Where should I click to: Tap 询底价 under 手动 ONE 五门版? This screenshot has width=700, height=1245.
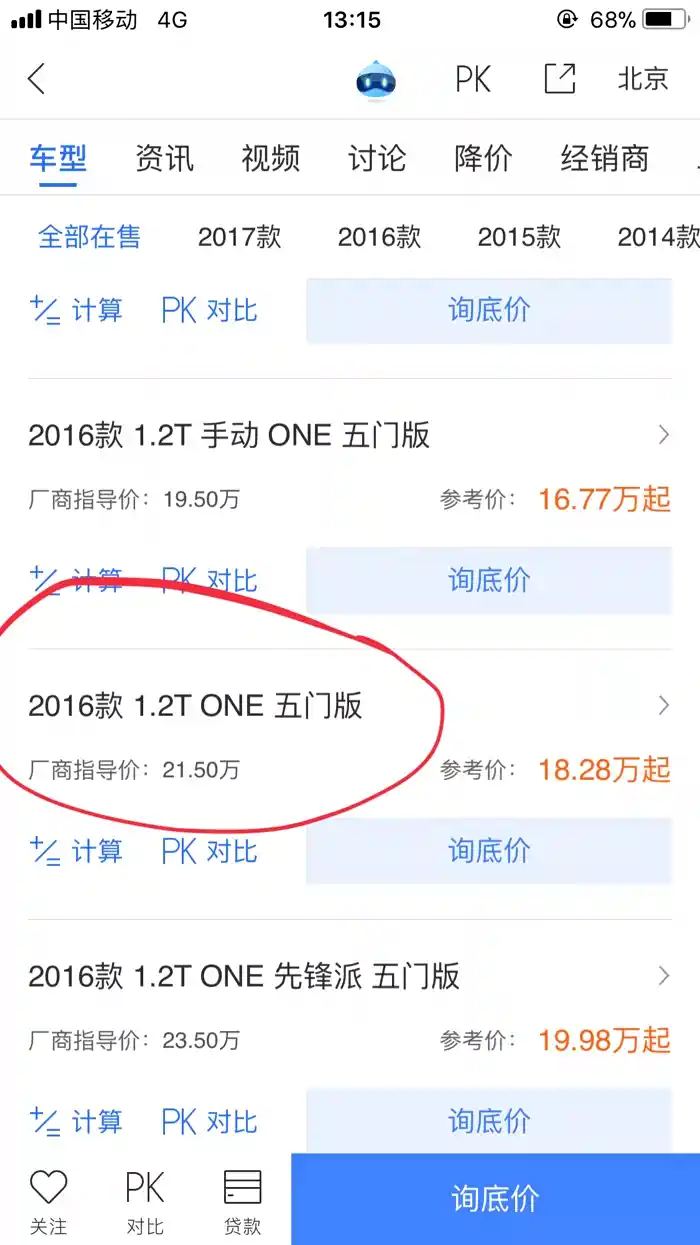[x=488, y=580]
